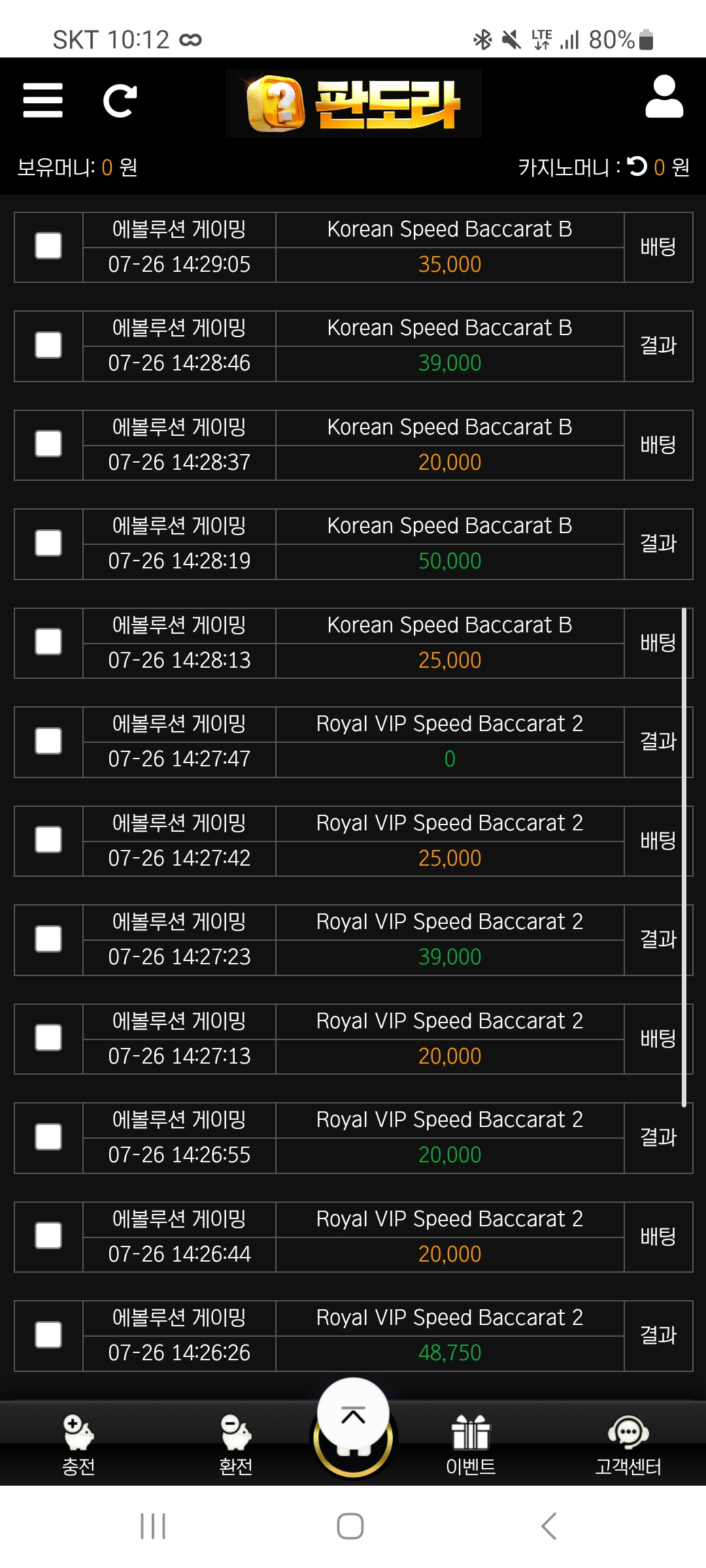Tap the refresh icon in the header
The height and width of the screenshot is (1568, 706).
(120, 101)
